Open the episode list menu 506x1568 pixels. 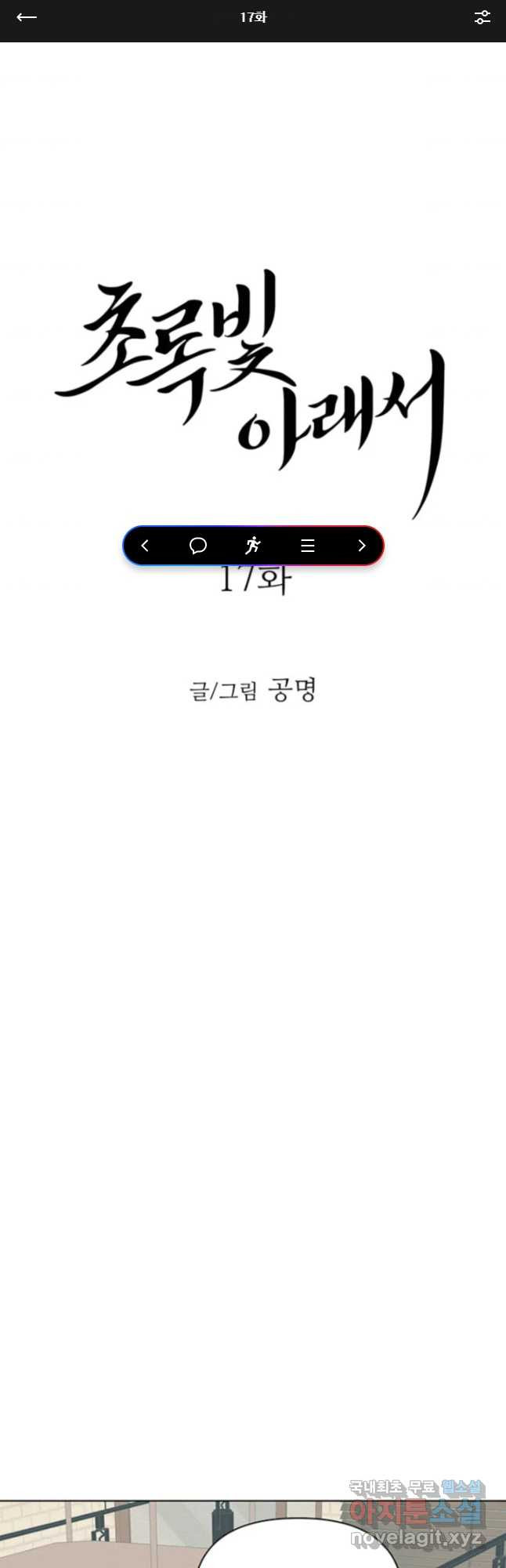pos(308,546)
